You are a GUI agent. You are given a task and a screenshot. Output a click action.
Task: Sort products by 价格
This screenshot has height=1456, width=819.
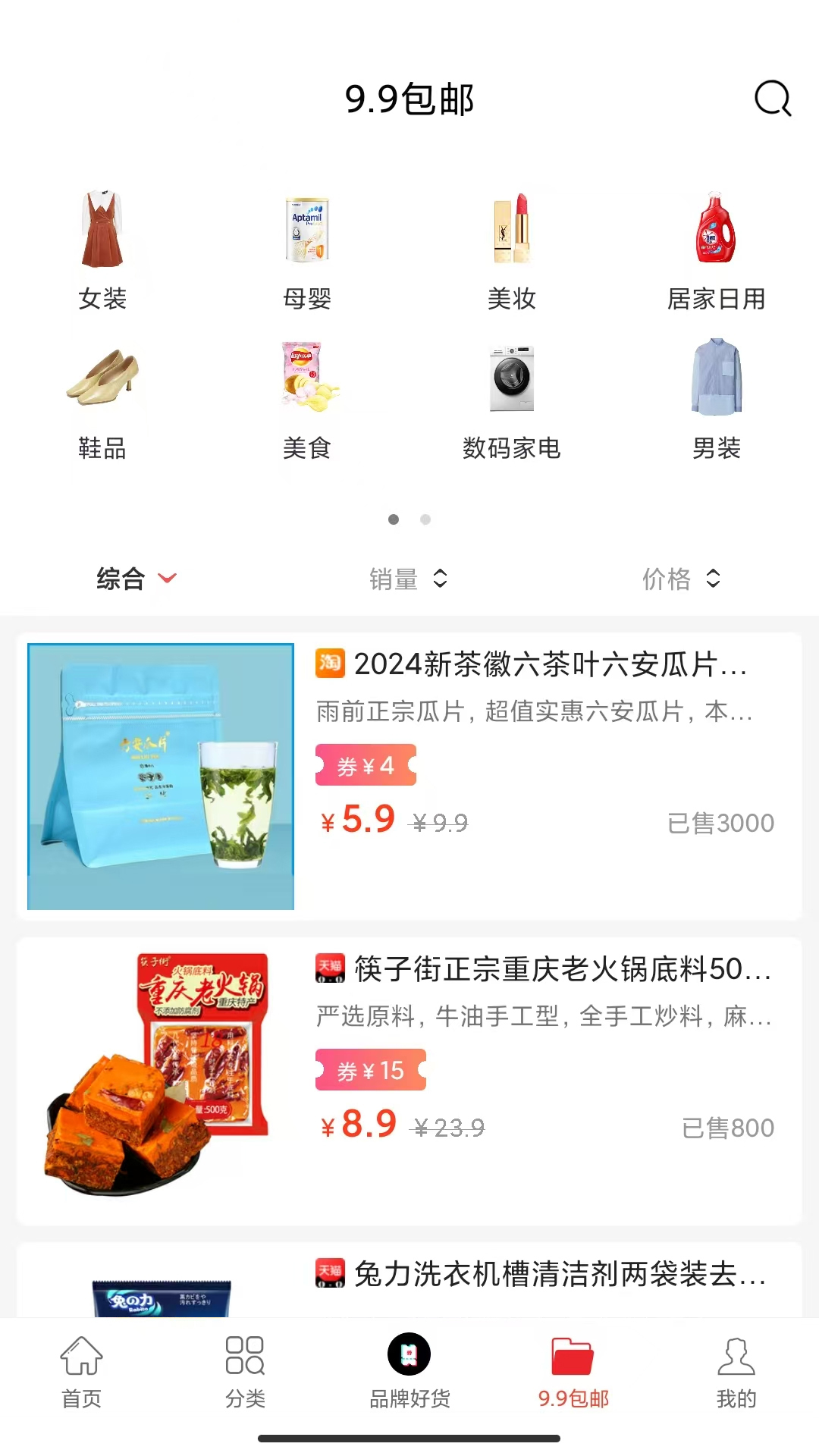coord(681,579)
